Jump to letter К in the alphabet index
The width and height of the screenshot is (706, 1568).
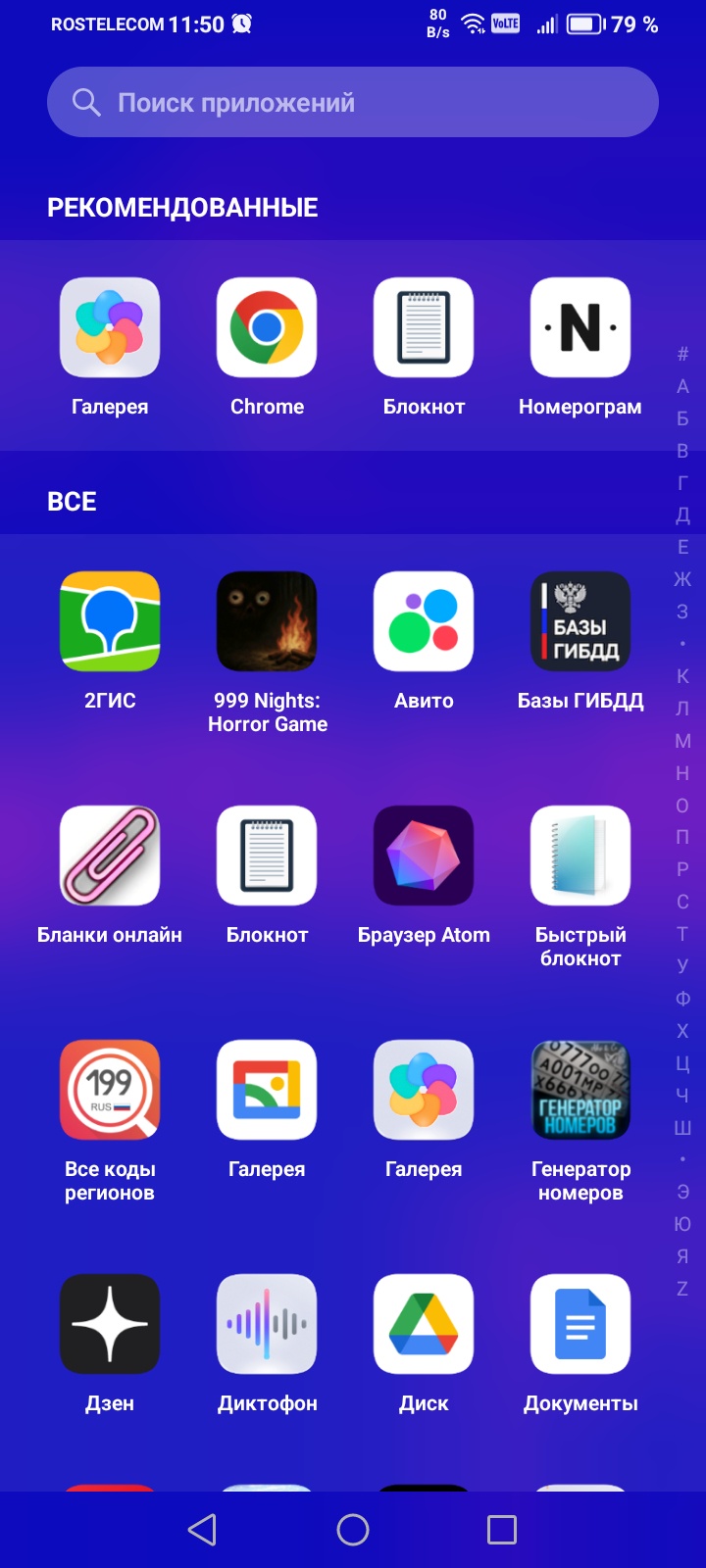coord(682,676)
